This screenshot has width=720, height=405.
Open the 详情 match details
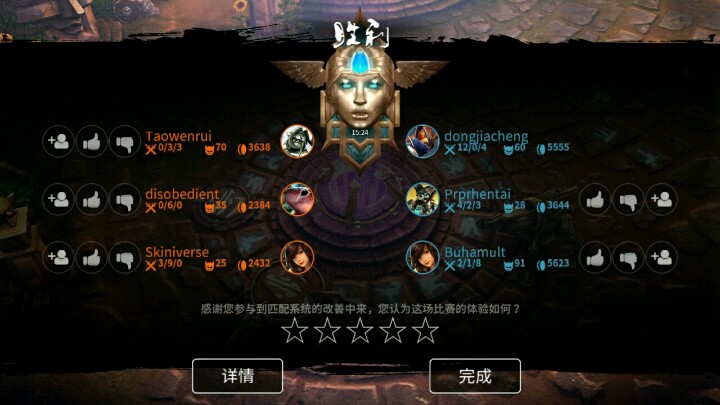coord(238,376)
